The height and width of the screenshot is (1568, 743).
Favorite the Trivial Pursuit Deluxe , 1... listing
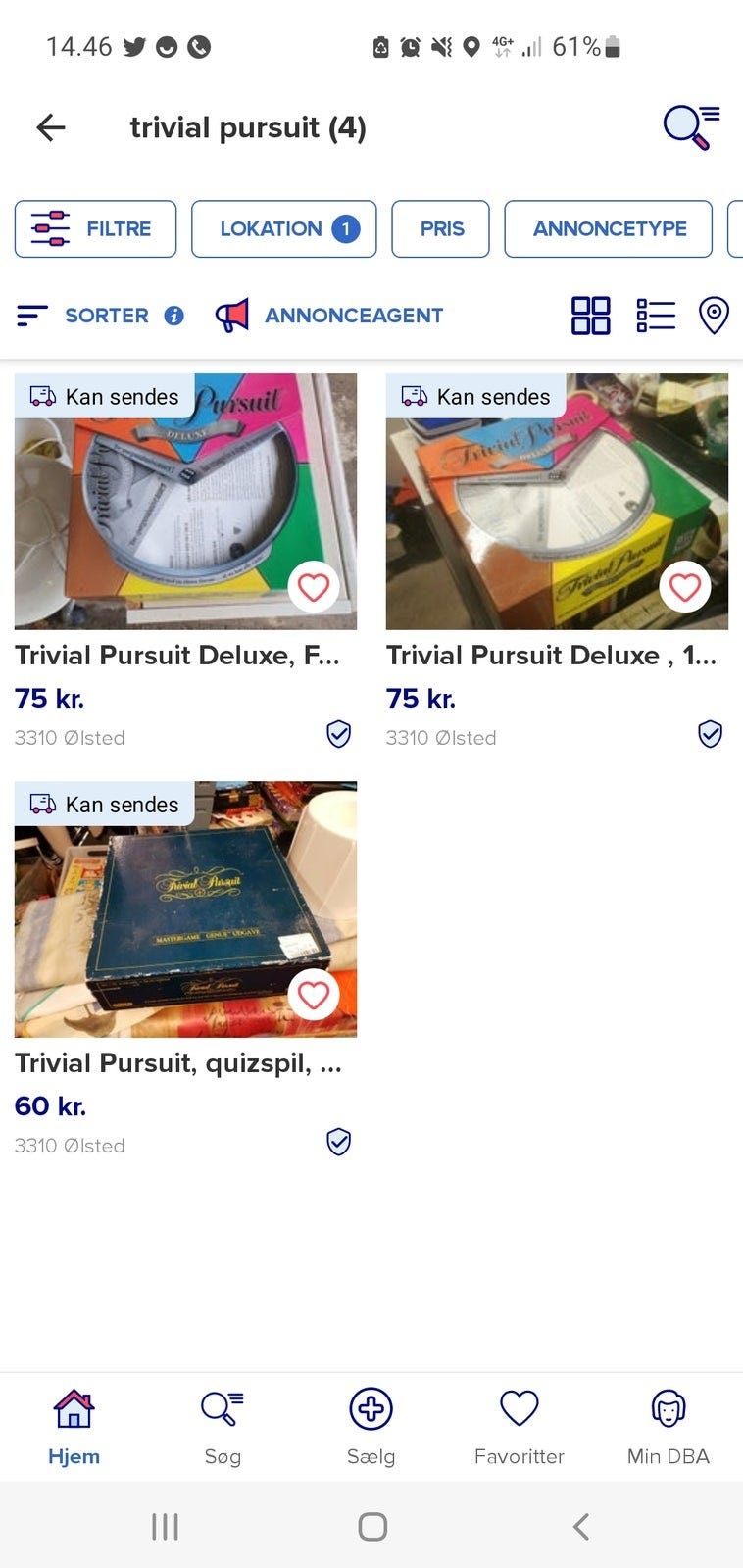pos(684,587)
